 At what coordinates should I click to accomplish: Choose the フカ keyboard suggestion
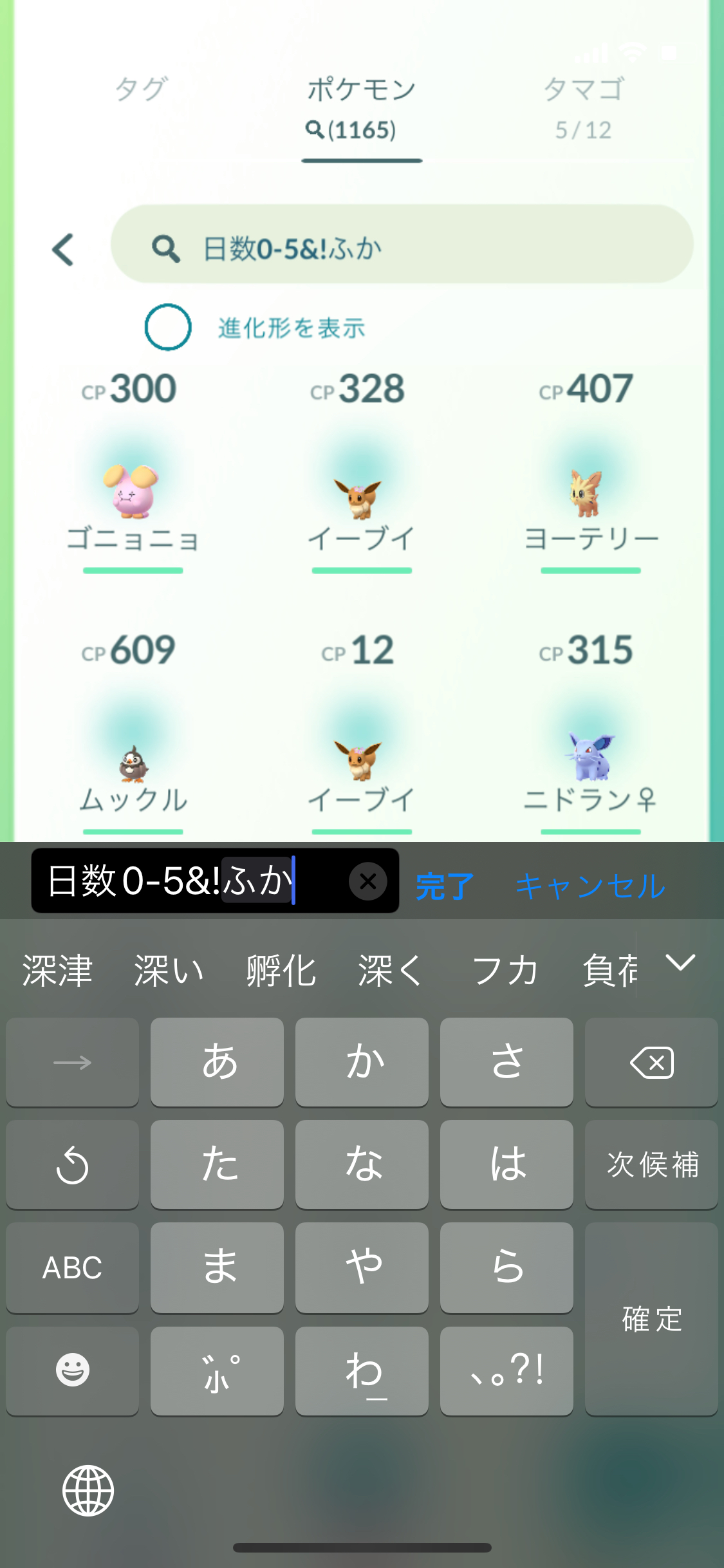point(505,970)
